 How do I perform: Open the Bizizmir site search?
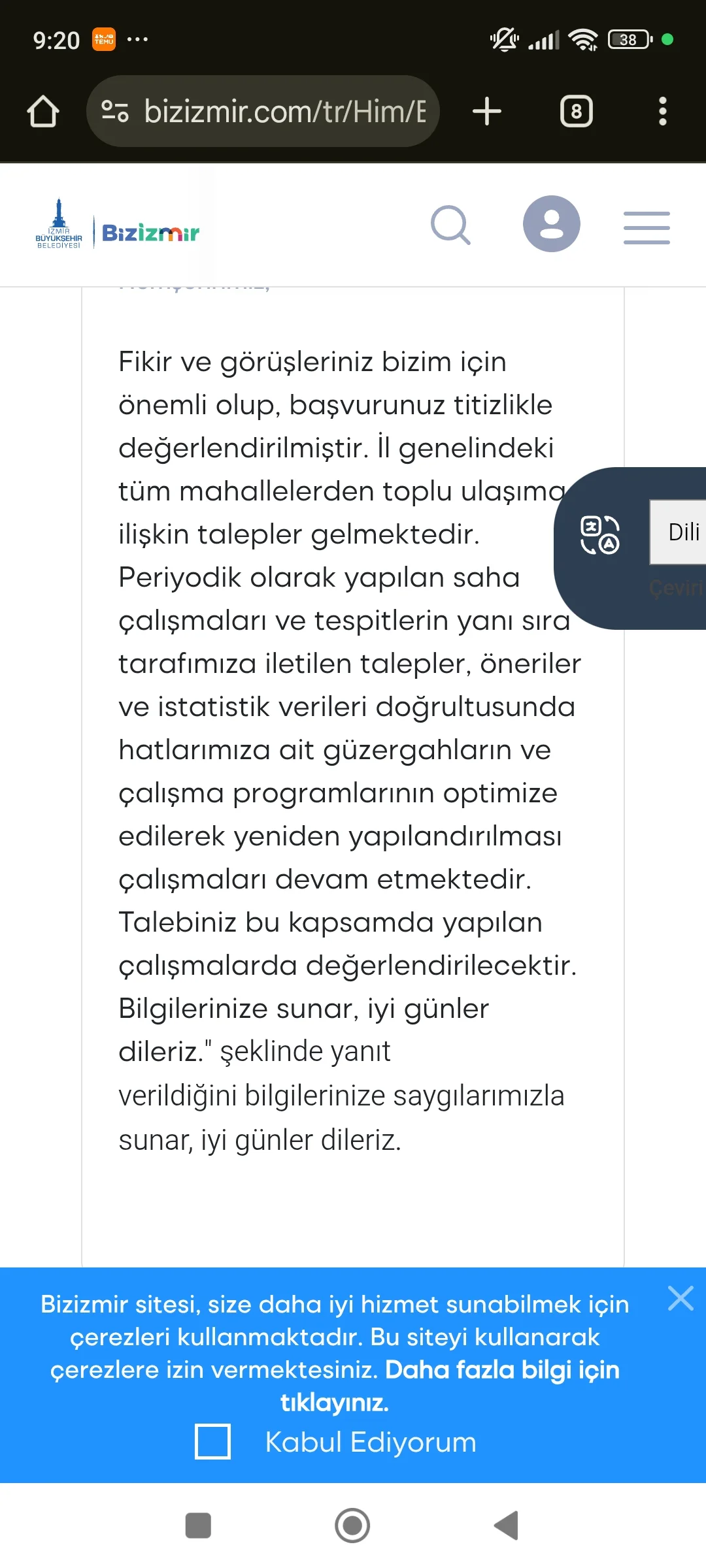tap(450, 225)
